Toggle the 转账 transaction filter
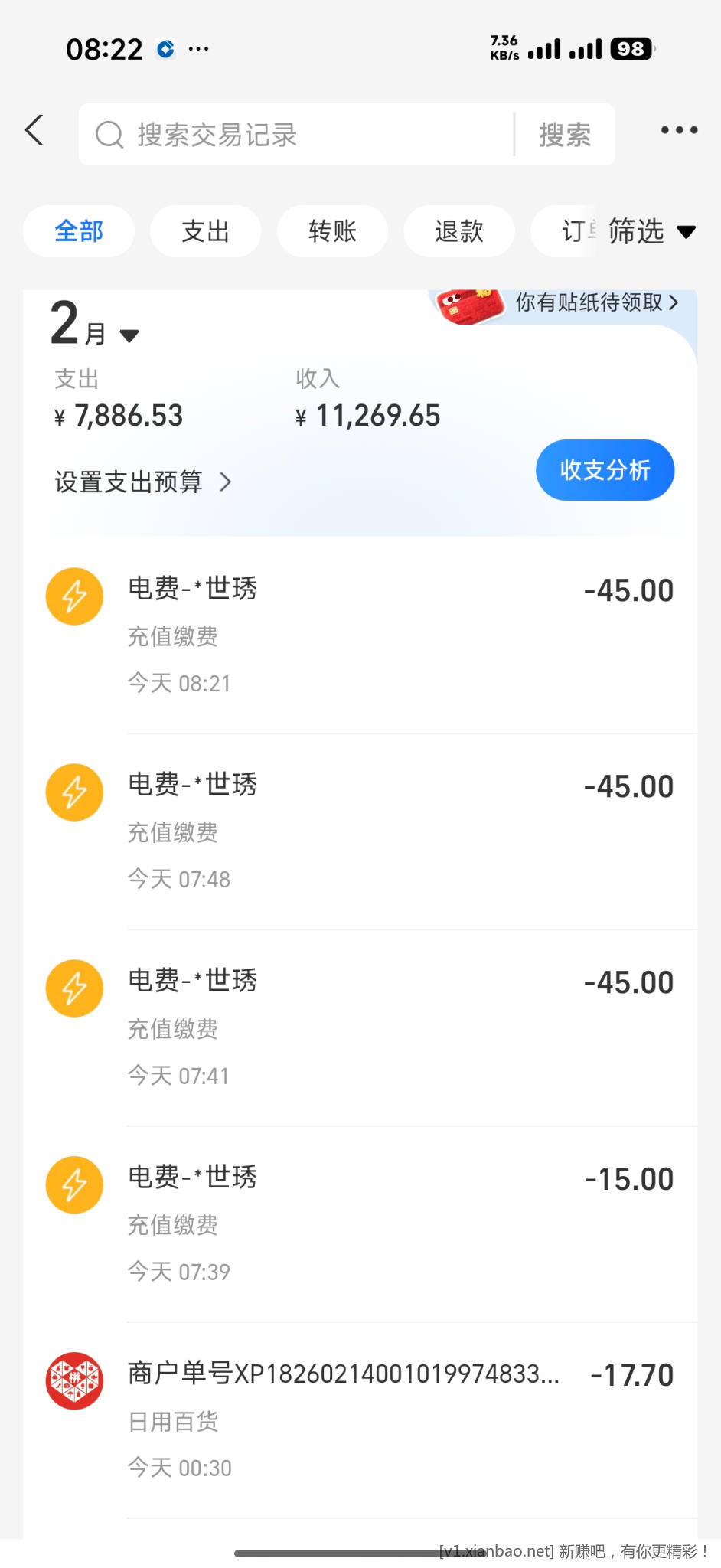 (332, 231)
